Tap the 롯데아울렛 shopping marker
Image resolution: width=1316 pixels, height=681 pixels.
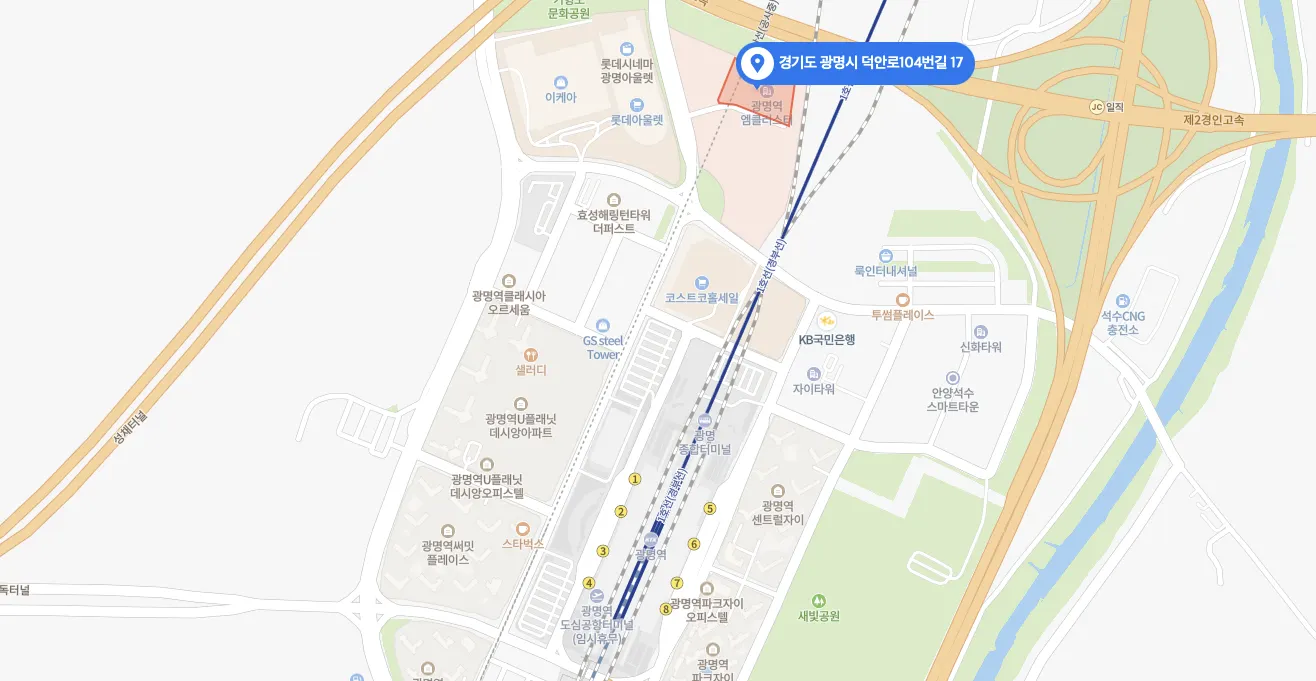pos(636,105)
